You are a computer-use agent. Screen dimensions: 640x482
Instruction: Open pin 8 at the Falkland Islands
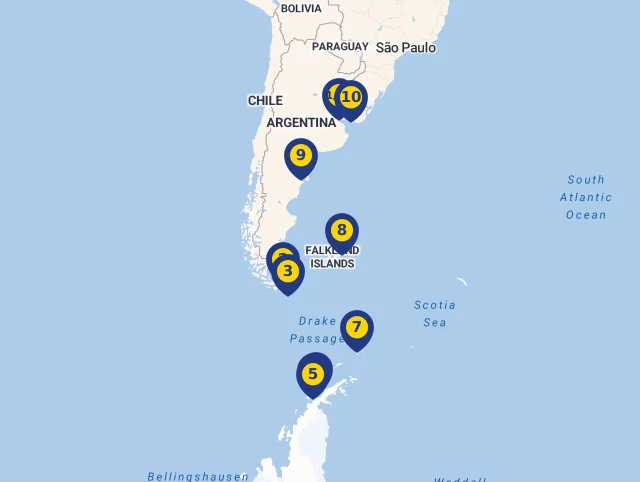pyautogui.click(x=342, y=230)
